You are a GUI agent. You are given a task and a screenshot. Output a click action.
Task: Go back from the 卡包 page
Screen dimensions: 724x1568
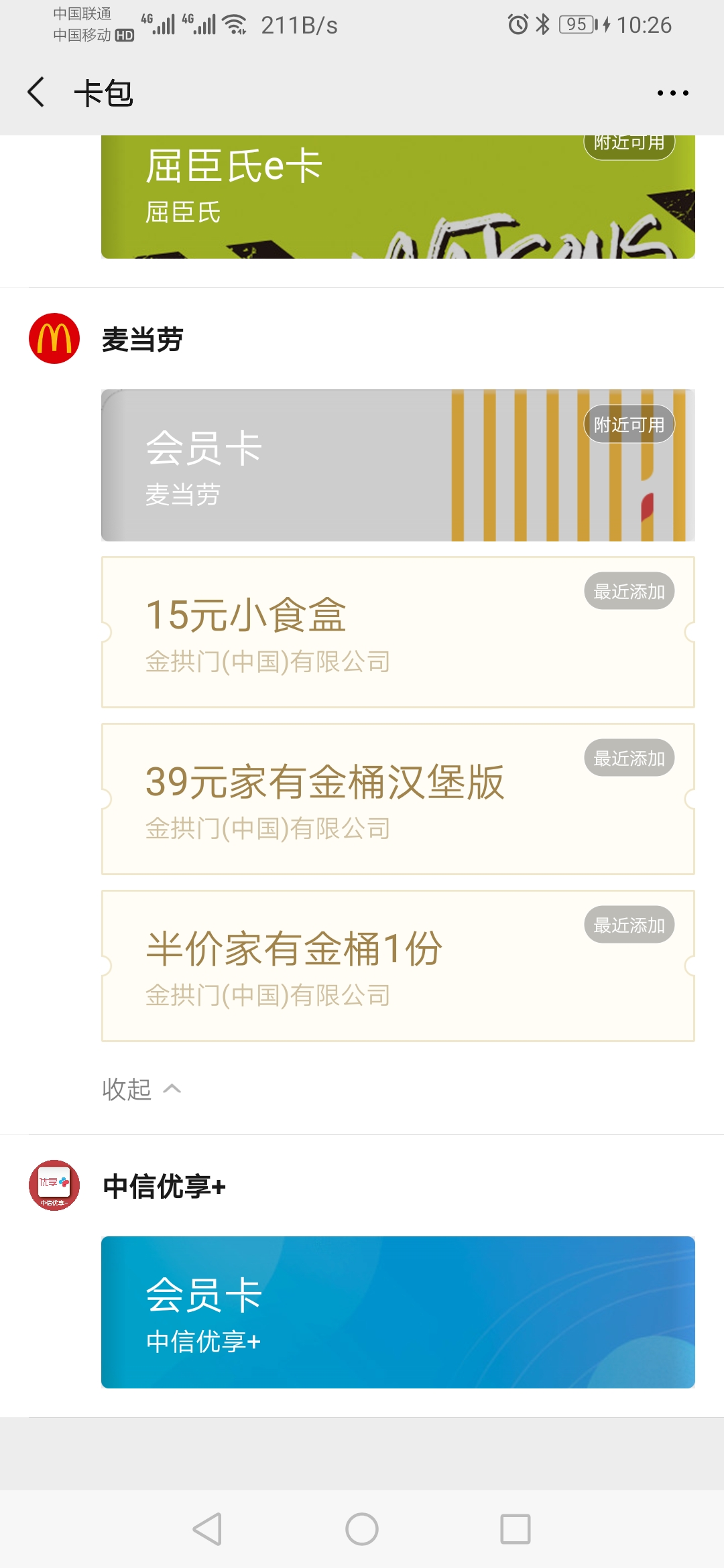(37, 92)
